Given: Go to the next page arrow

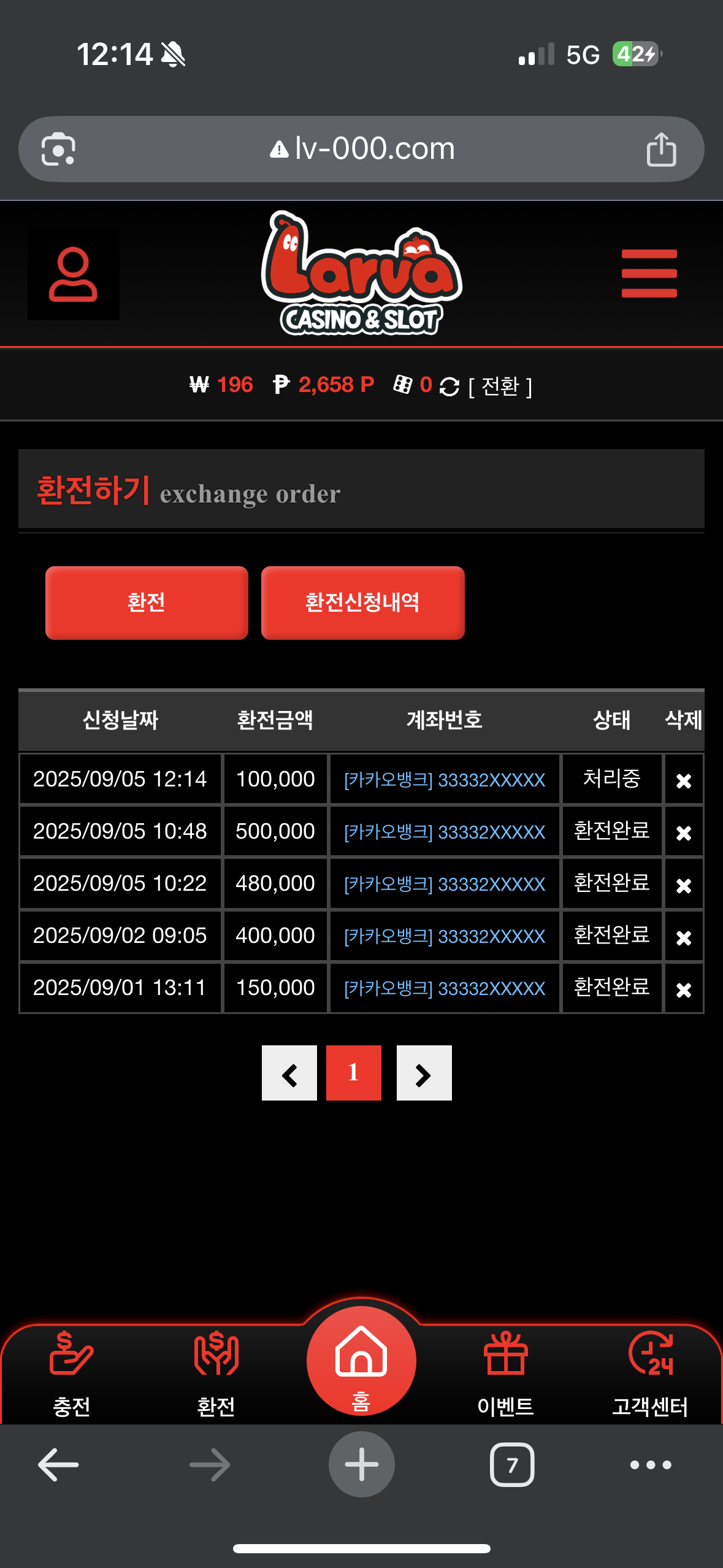Looking at the screenshot, I should (x=424, y=1073).
